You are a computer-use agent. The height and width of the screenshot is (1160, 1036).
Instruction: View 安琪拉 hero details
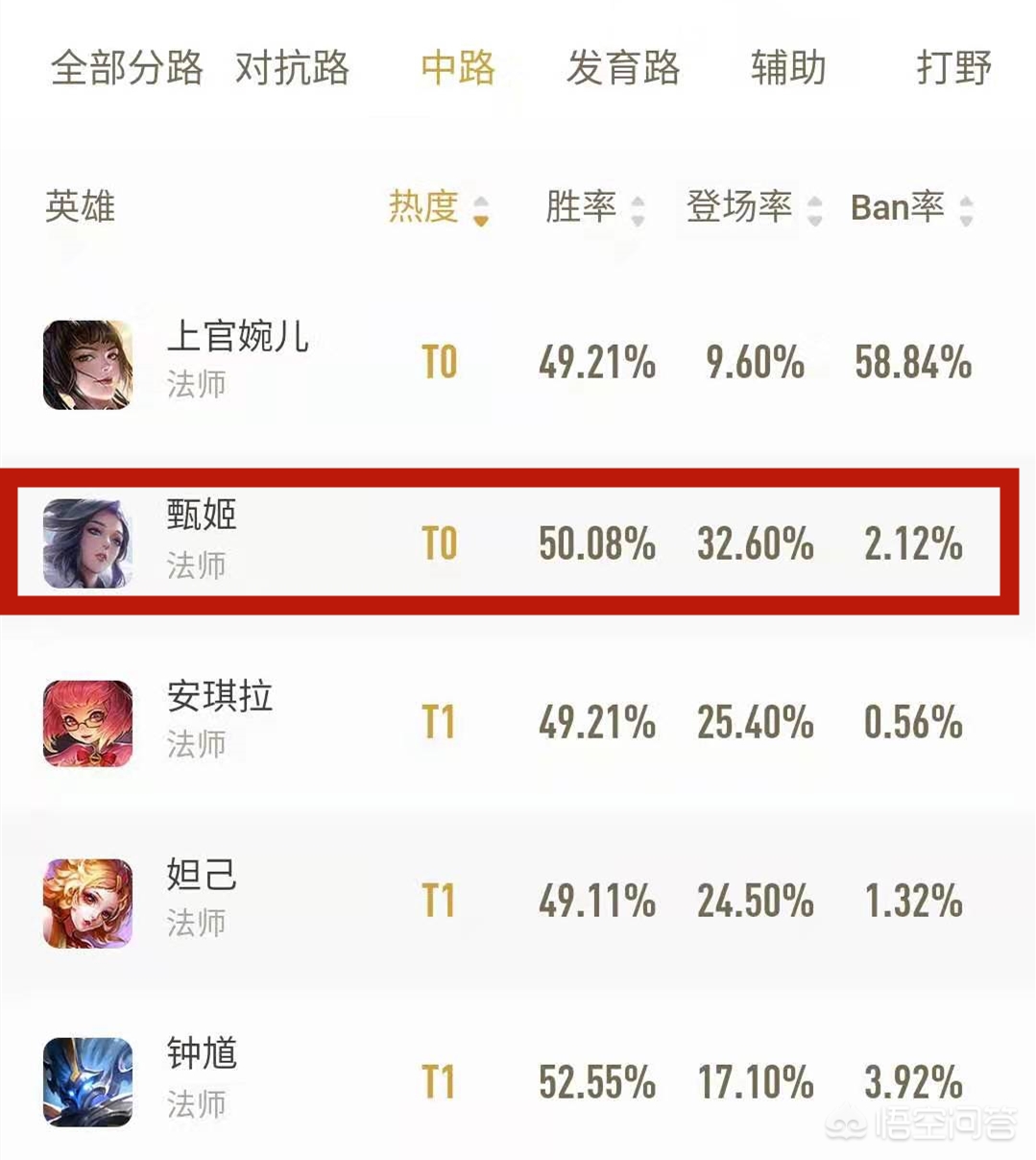point(518,722)
